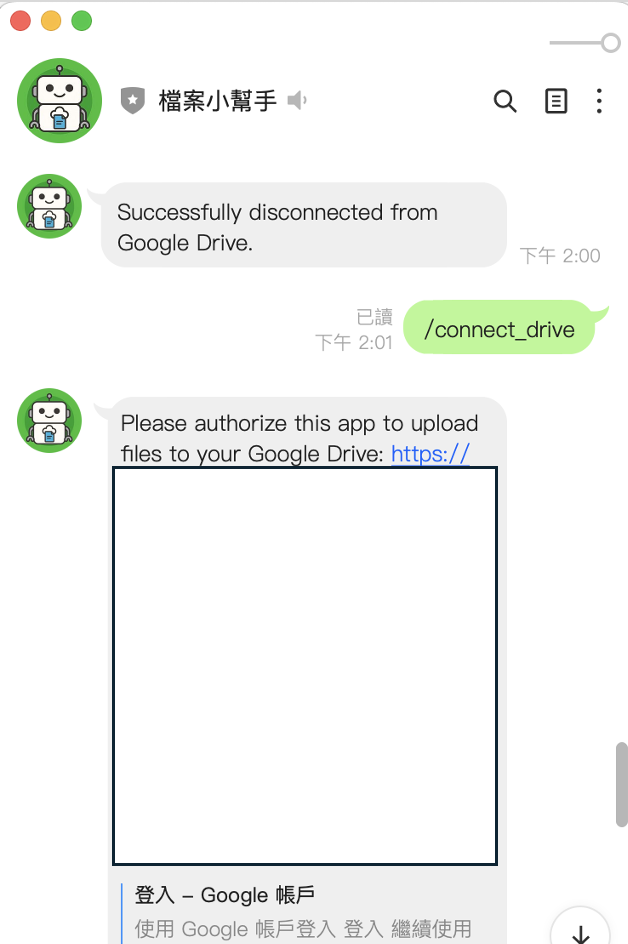This screenshot has height=944, width=628.
Task: Open the notes icon in header
Action: click(556, 101)
